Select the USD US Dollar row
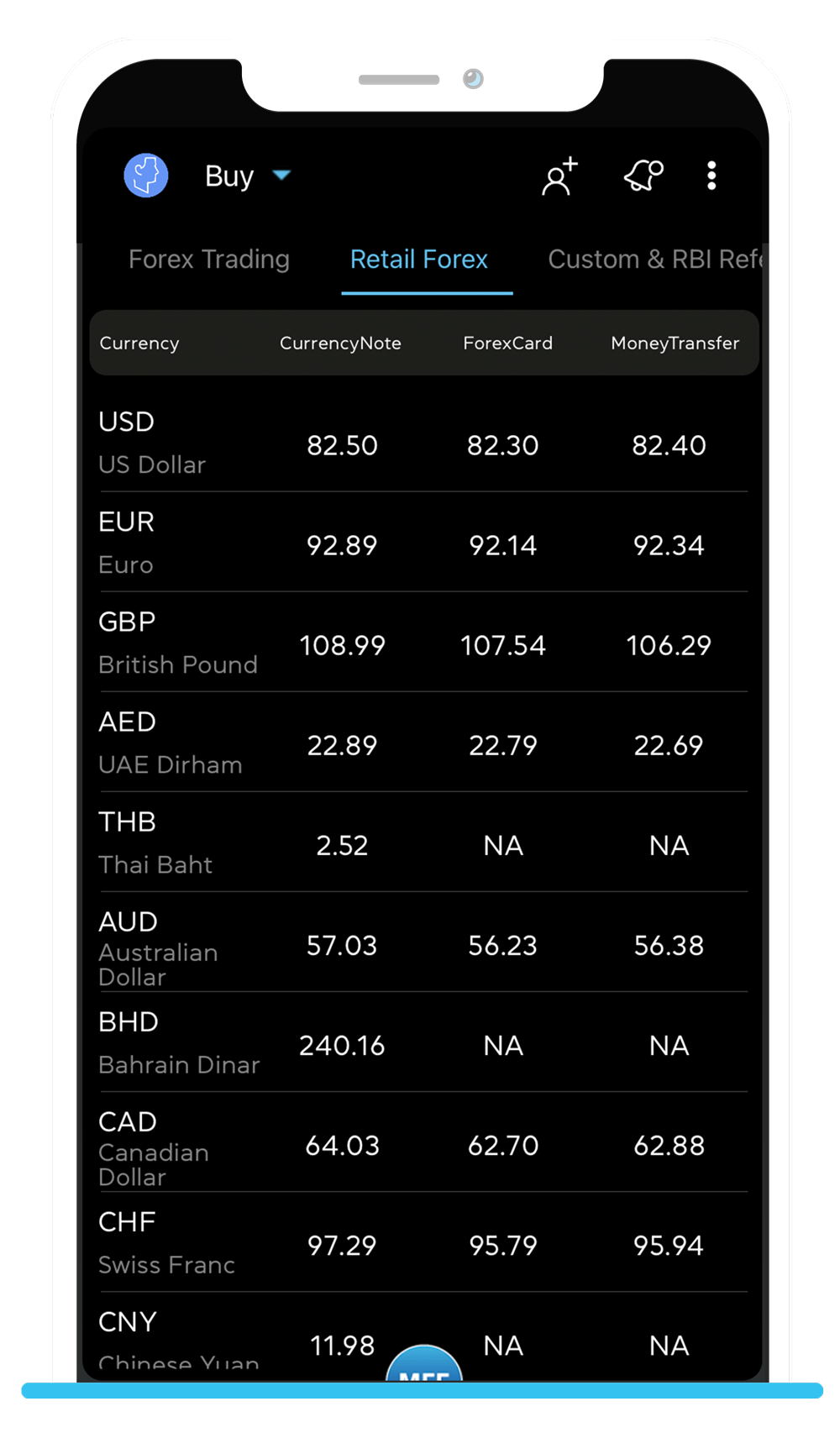Screen dimensions: 840x1438 420,443
